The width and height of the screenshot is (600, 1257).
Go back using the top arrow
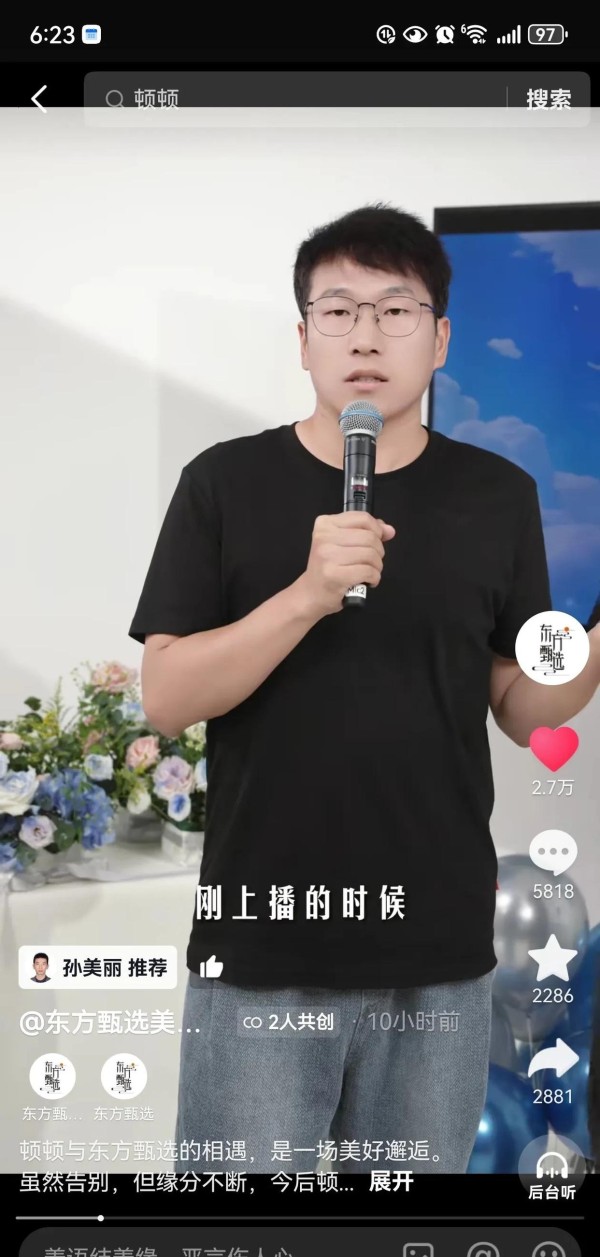coord(39,98)
